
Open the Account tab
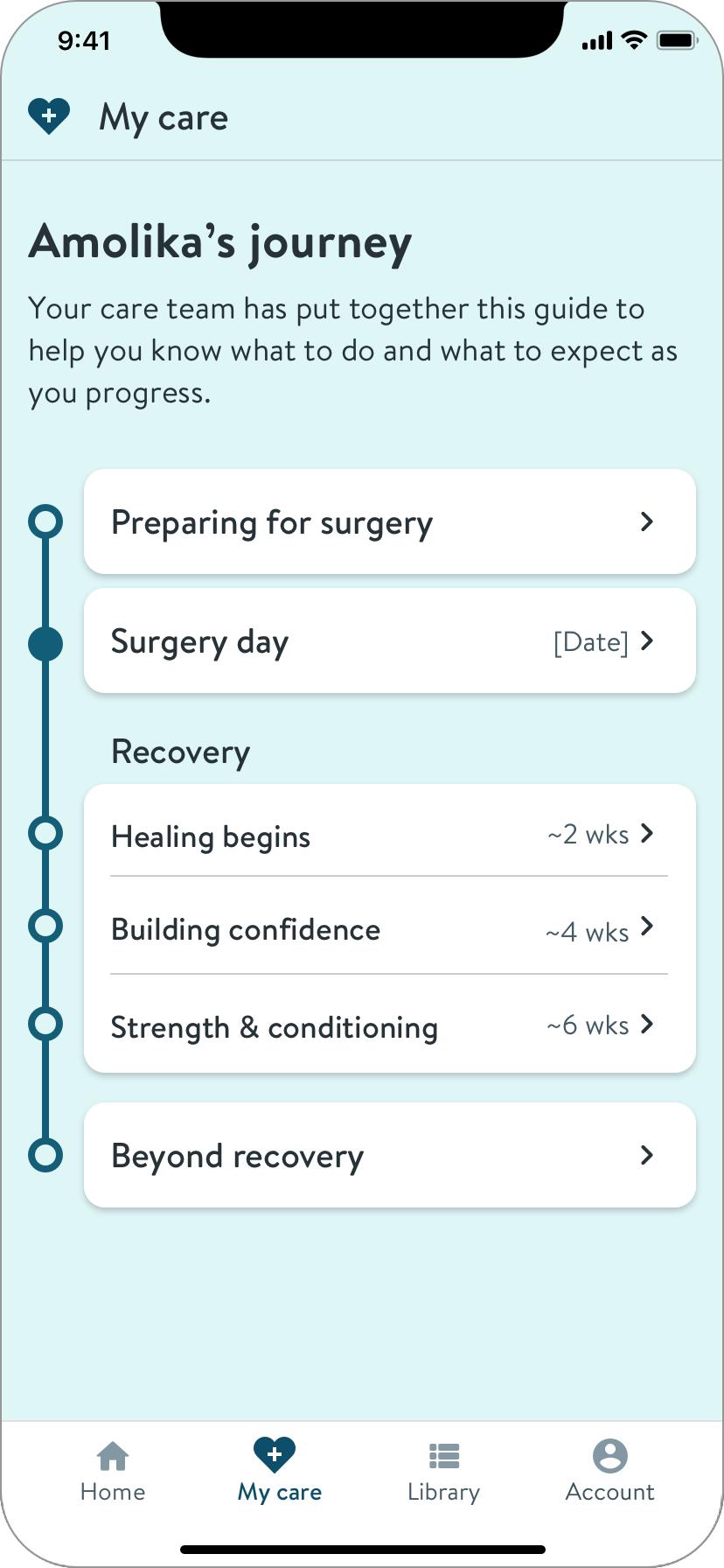click(x=609, y=1472)
